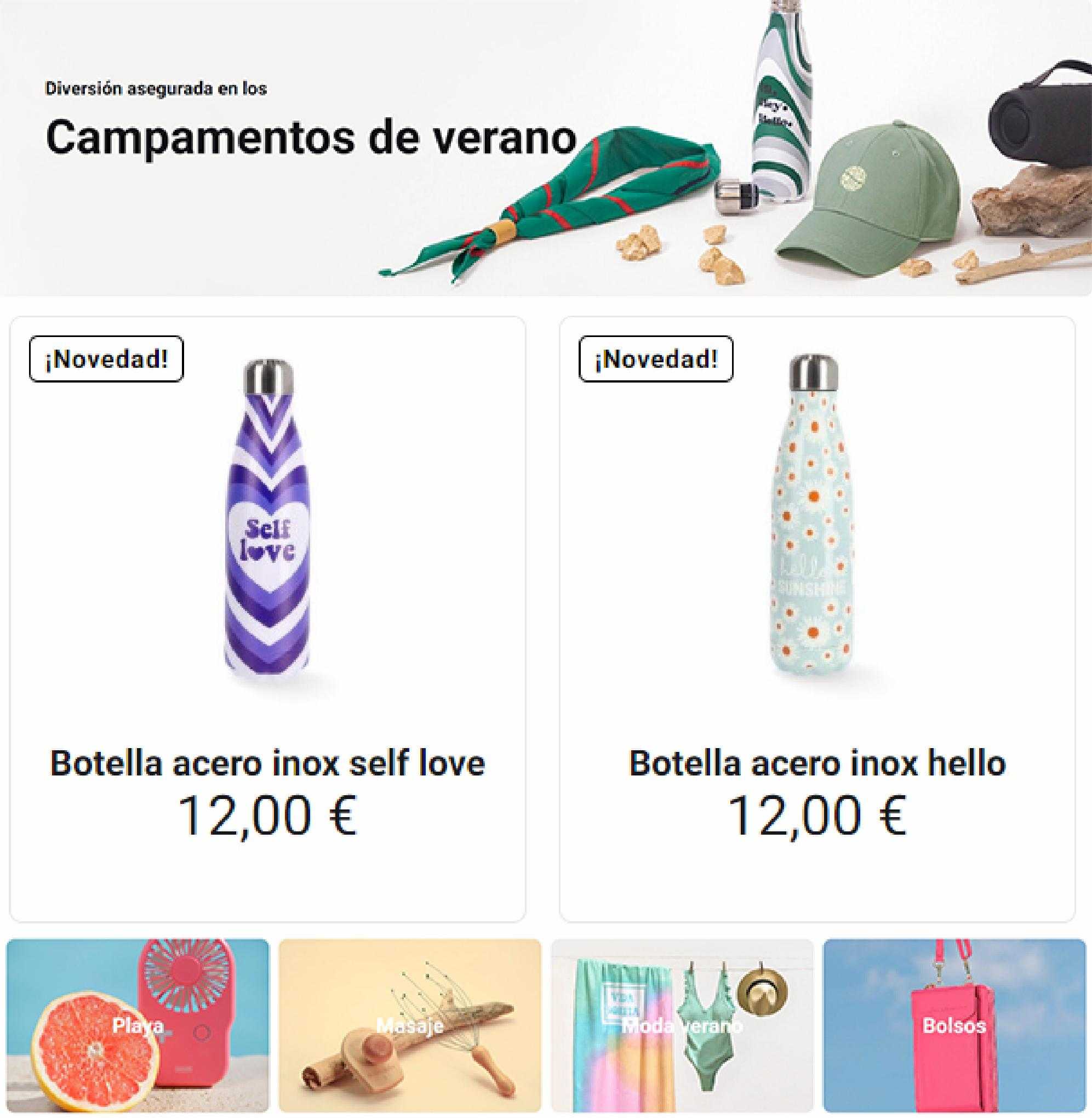Open the Bolsos category tile
The height and width of the screenshot is (1118, 1092).
[954, 1025]
